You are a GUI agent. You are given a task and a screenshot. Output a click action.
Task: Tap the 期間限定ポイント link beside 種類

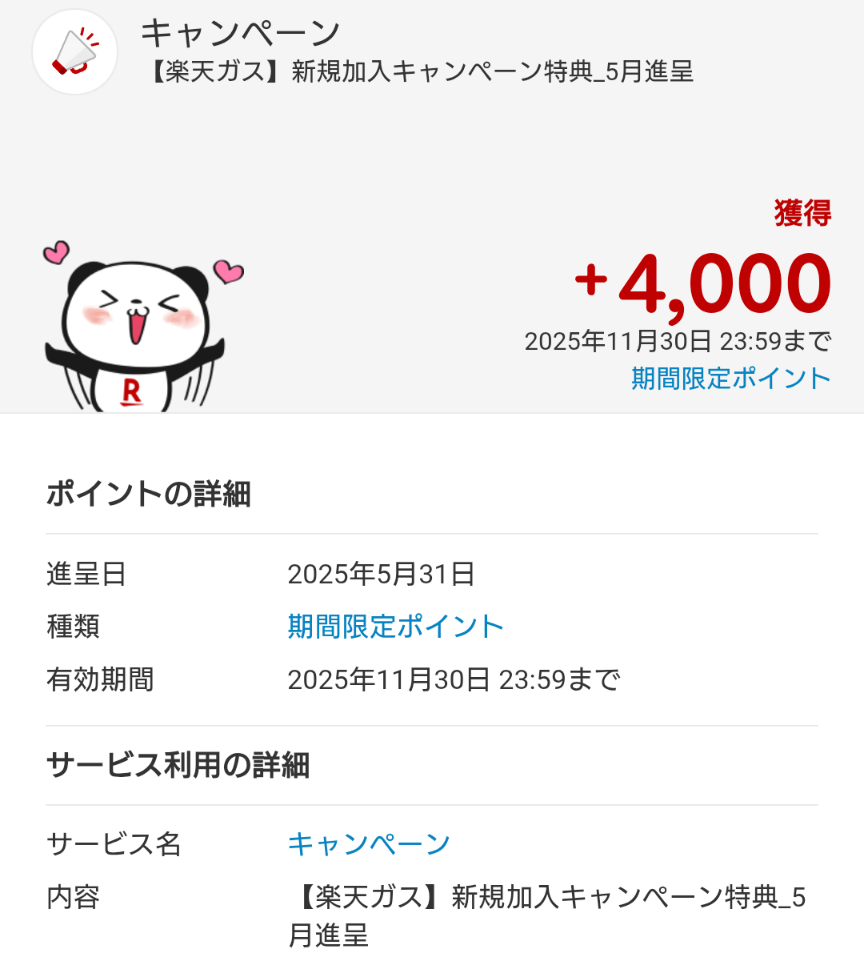click(395, 627)
